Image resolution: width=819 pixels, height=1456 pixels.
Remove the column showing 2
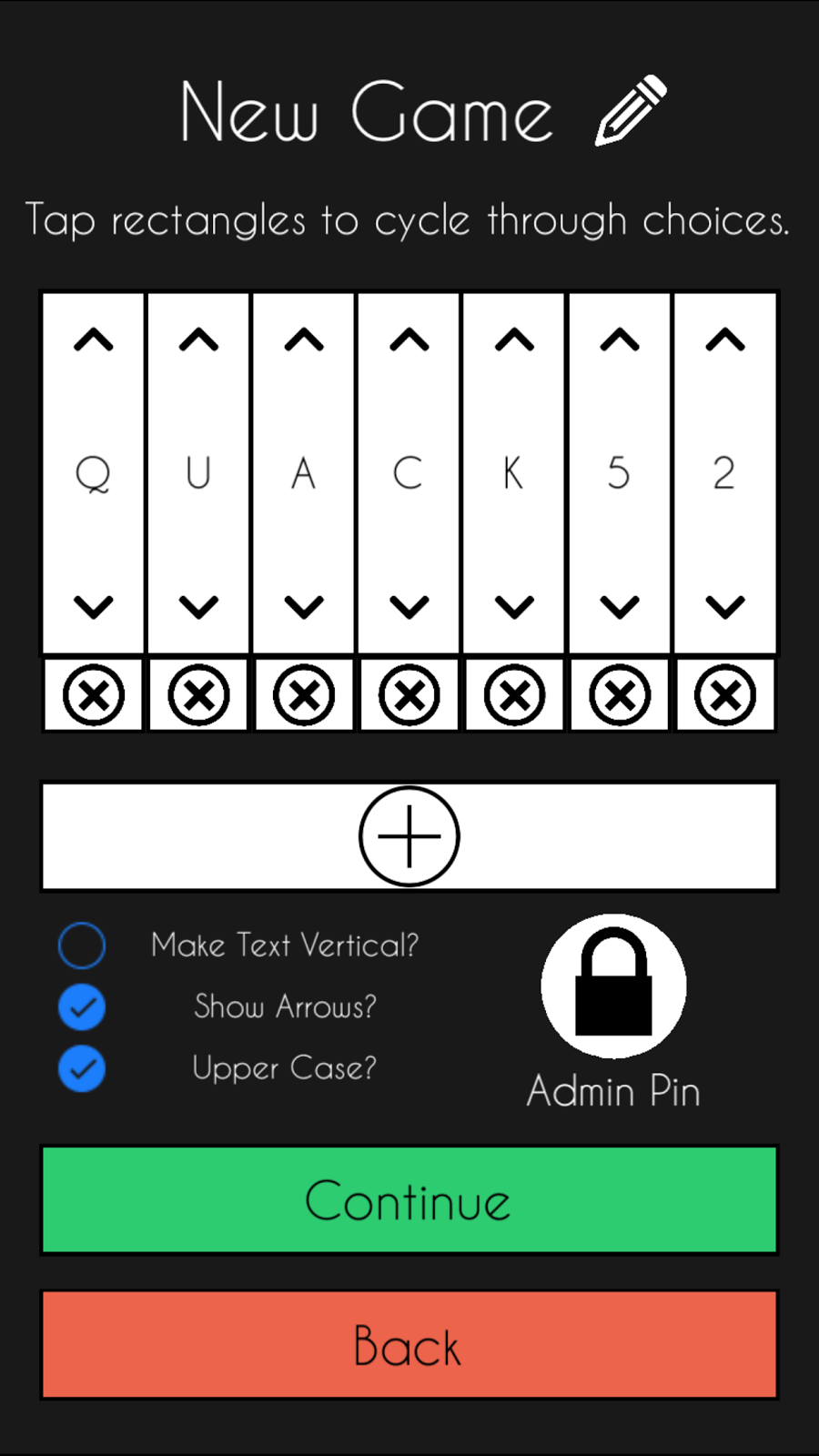[725, 695]
